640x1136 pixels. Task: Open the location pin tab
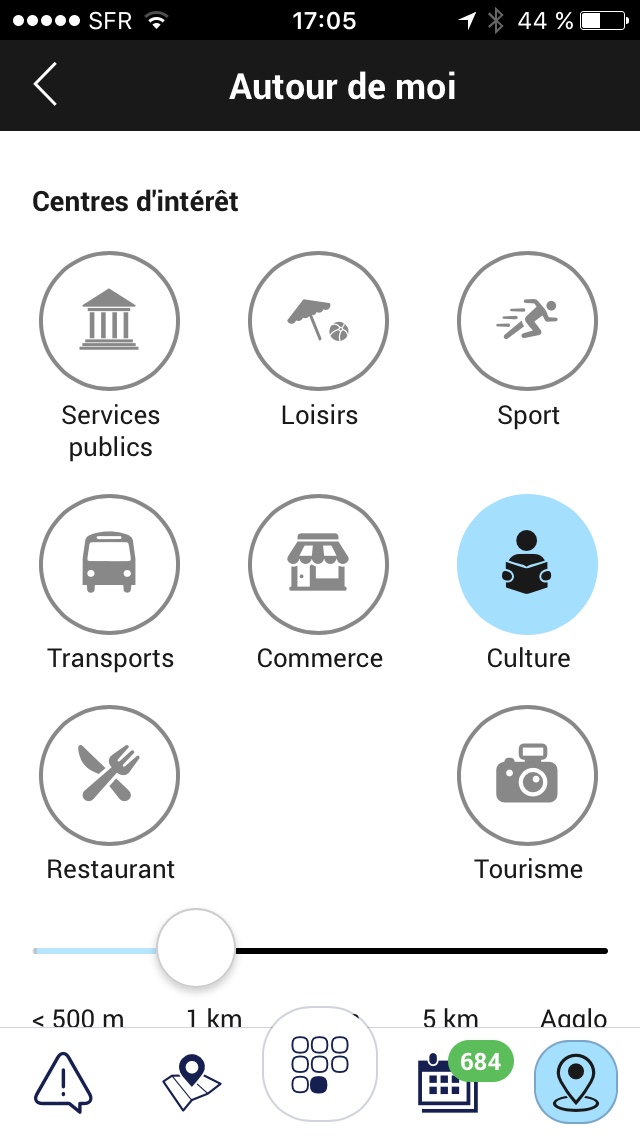tap(575, 1082)
